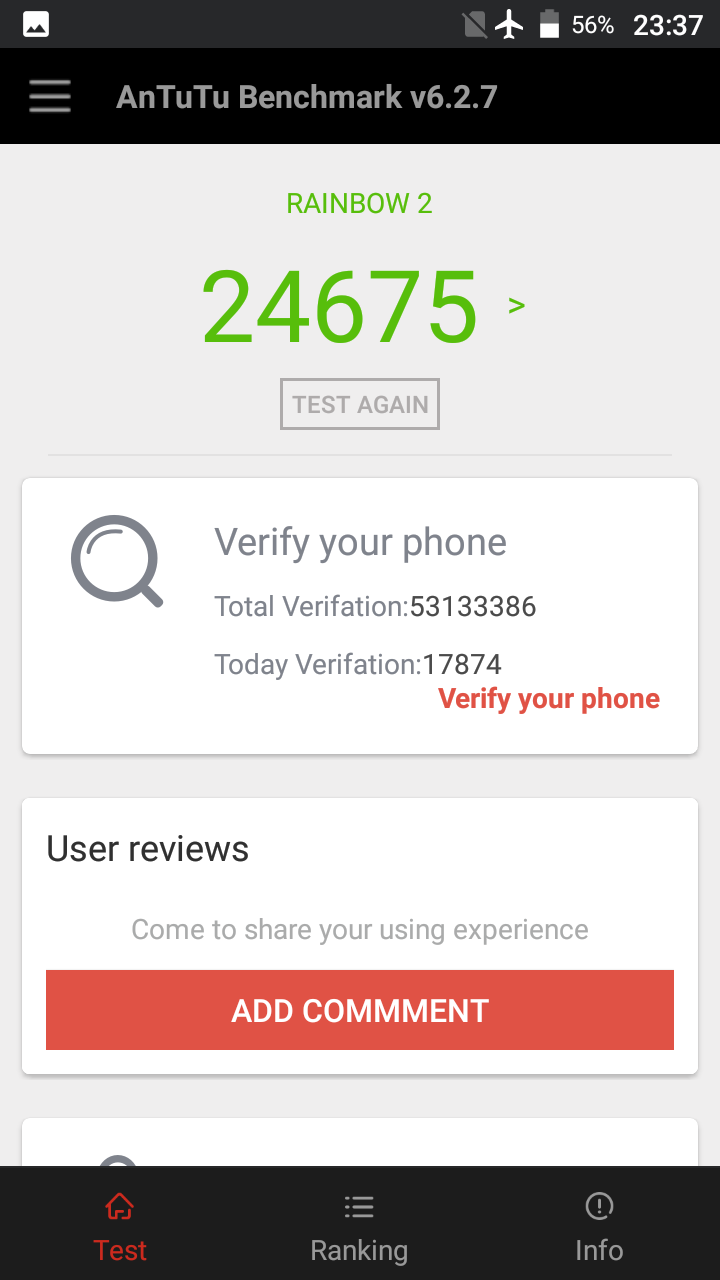Viewport: 720px width, 1280px height.
Task: Tap the TEST AGAIN button
Action: point(360,404)
